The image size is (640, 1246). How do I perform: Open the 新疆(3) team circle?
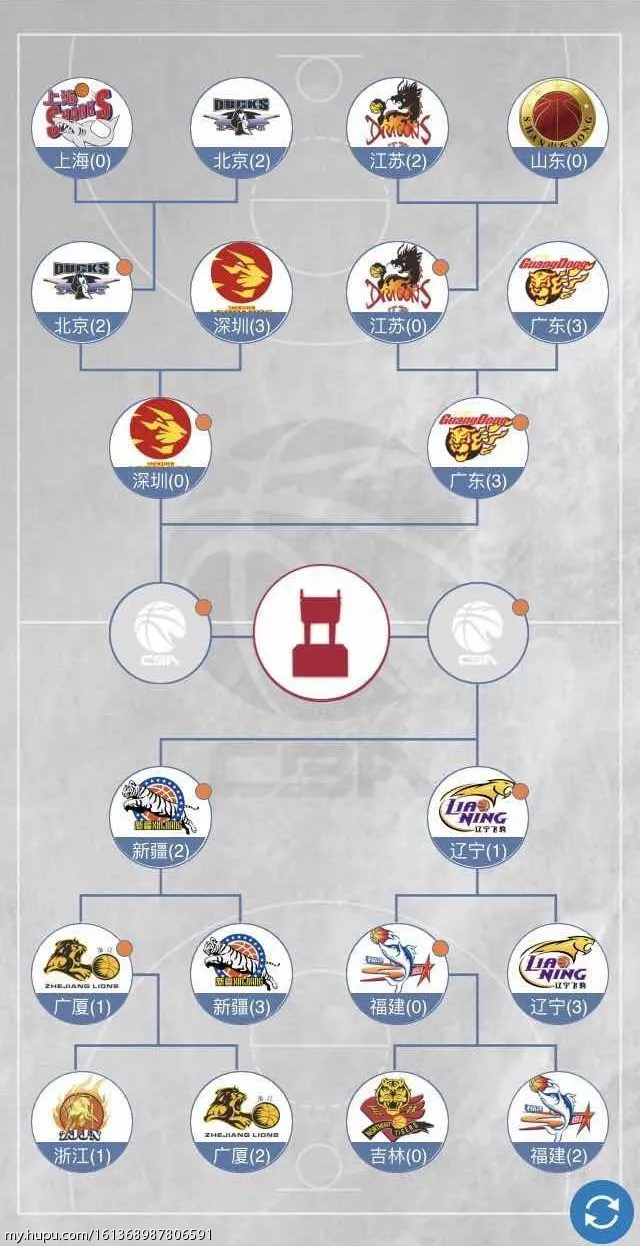[241, 973]
